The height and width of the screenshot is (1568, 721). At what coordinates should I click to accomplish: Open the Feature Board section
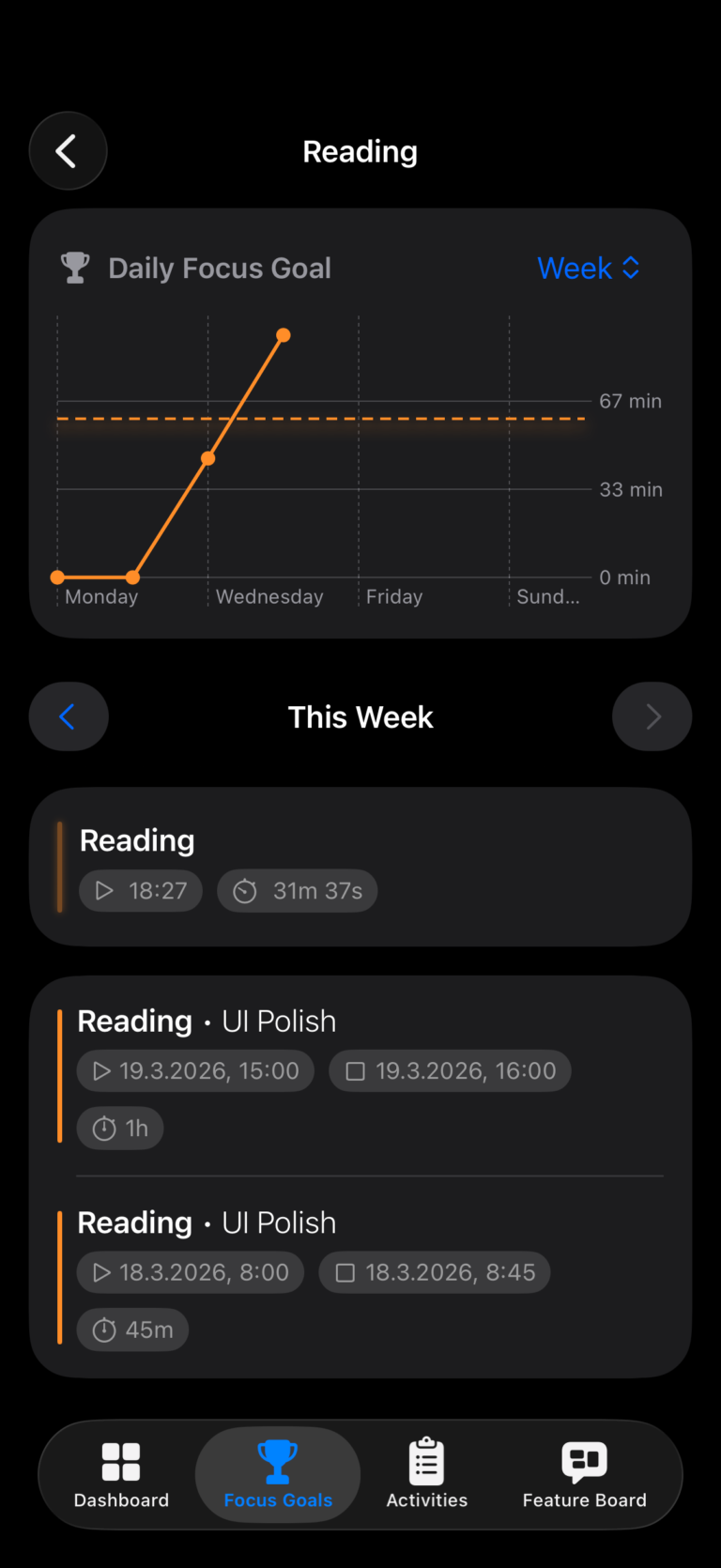coord(584,1474)
